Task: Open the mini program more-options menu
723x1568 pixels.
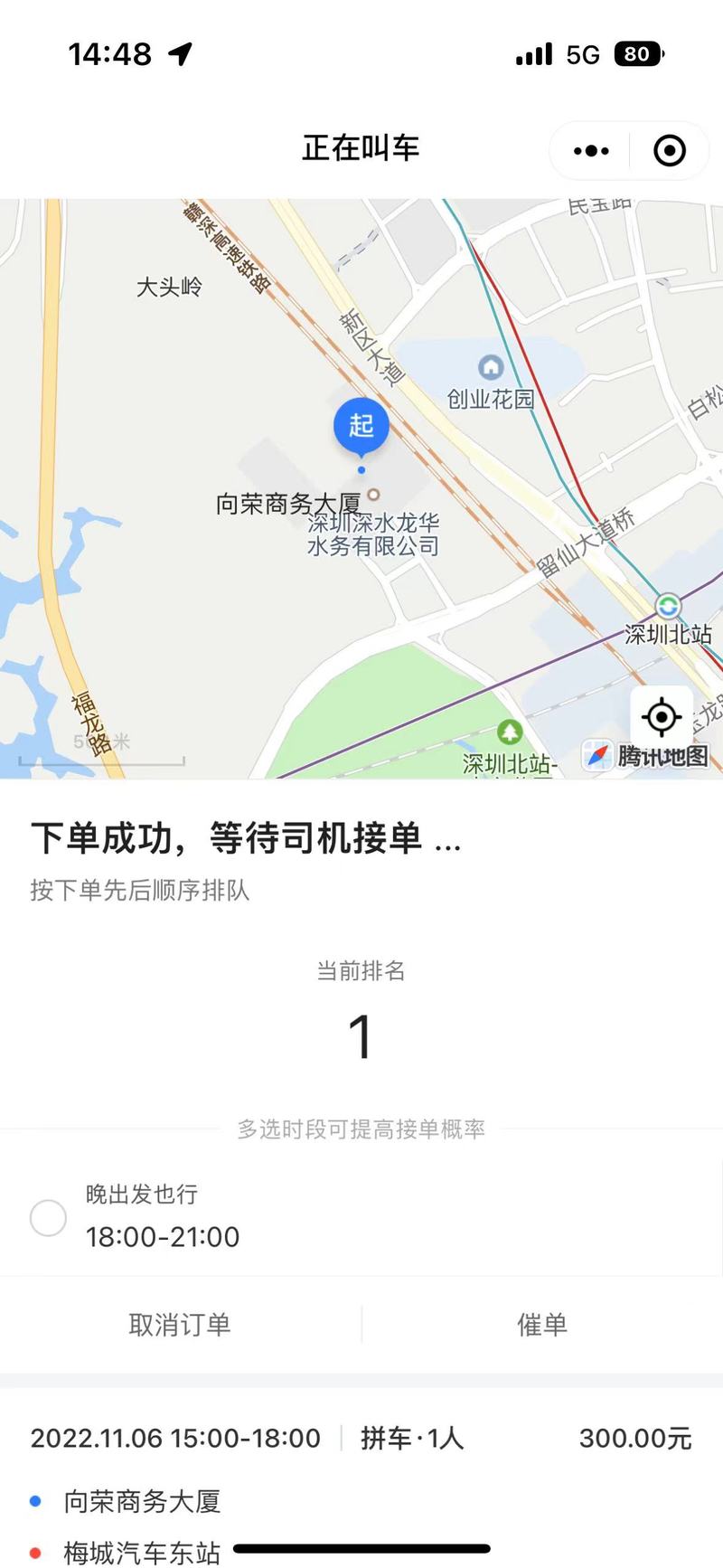Action: pyautogui.click(x=591, y=151)
